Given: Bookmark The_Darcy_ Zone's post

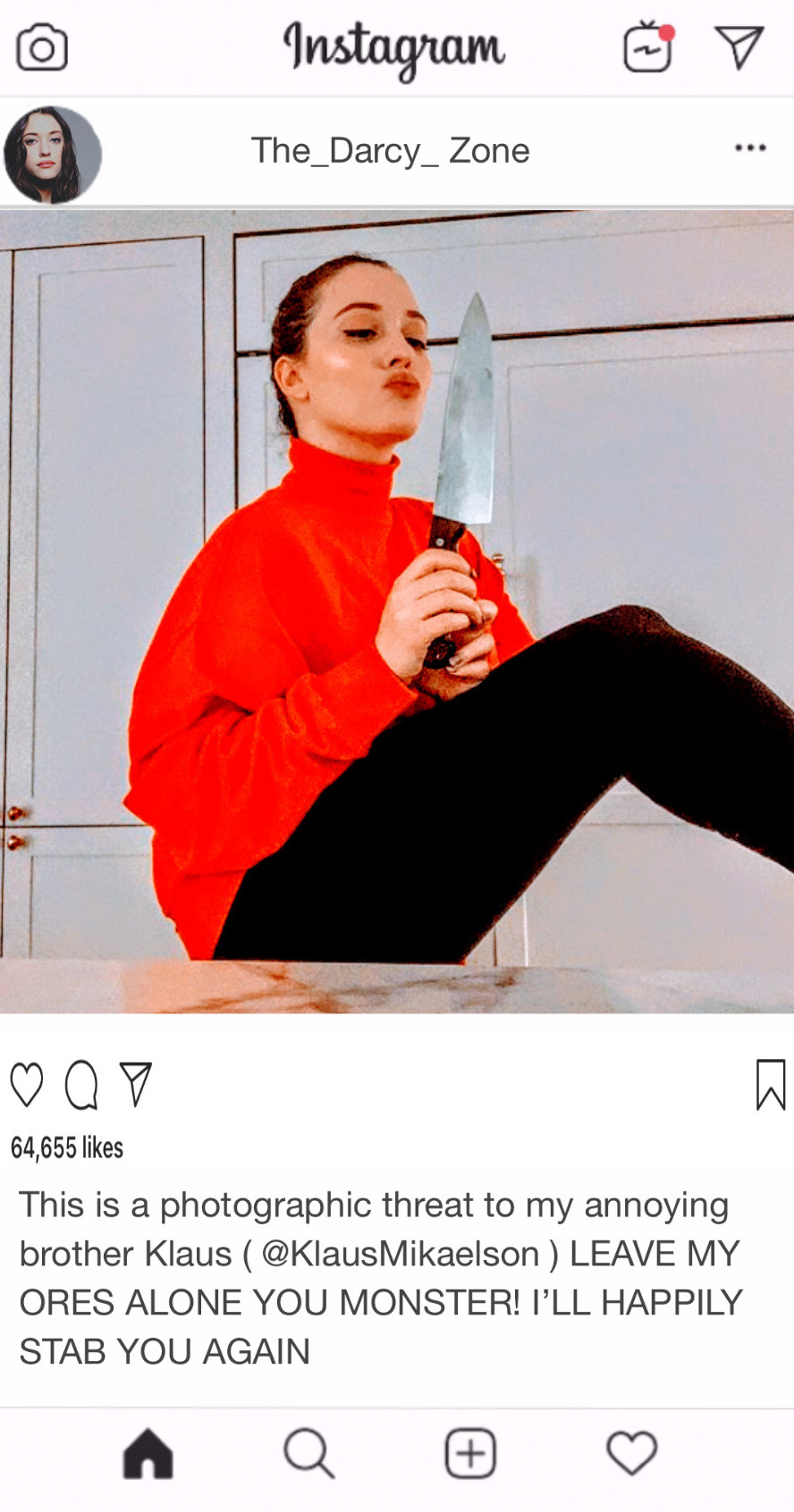Looking at the screenshot, I should 770,1084.
